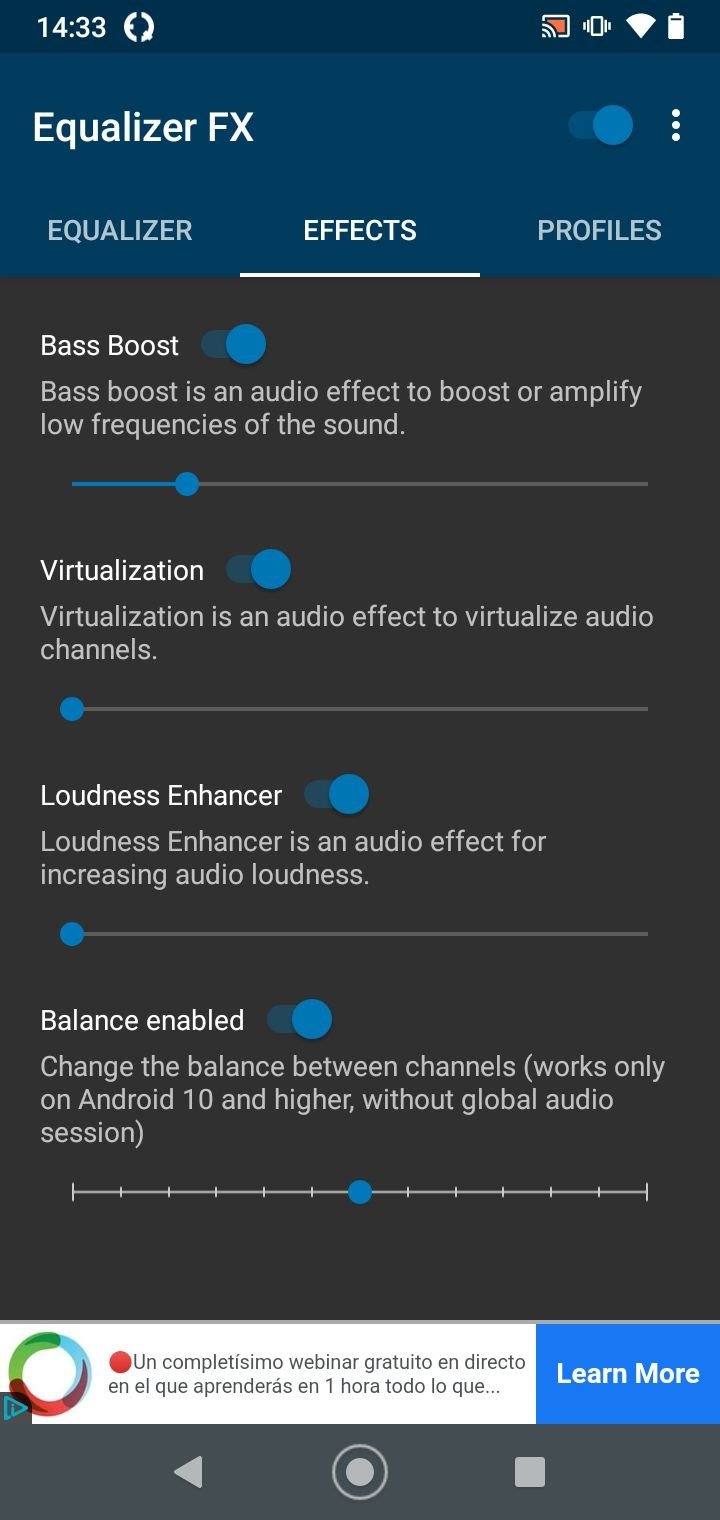Select the Effects tab
This screenshot has height=1520, width=720.
click(x=360, y=230)
